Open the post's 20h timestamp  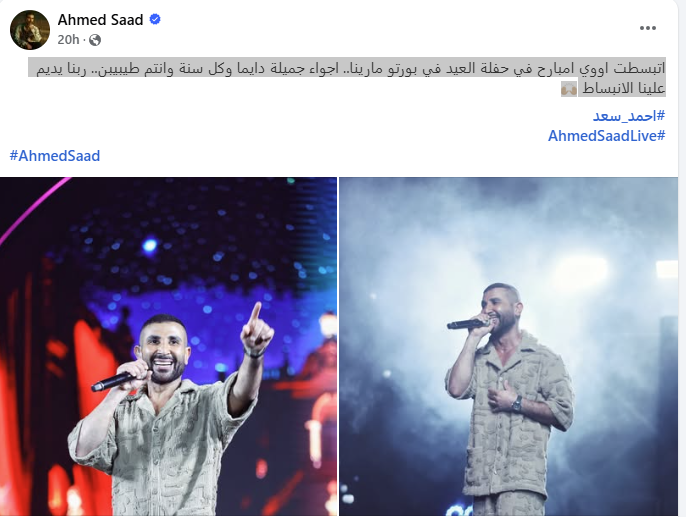pos(68,39)
